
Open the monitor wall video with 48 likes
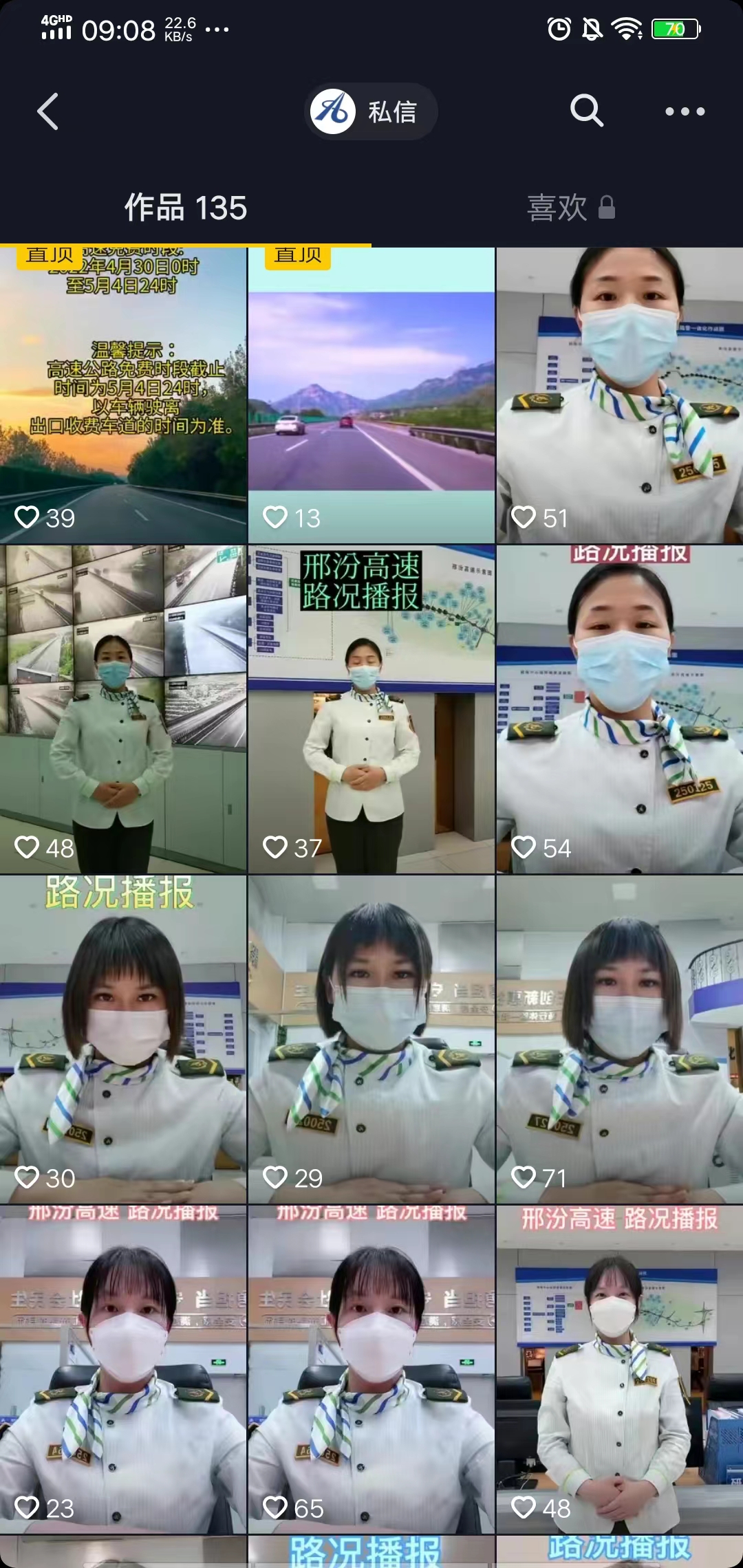[x=123, y=708]
